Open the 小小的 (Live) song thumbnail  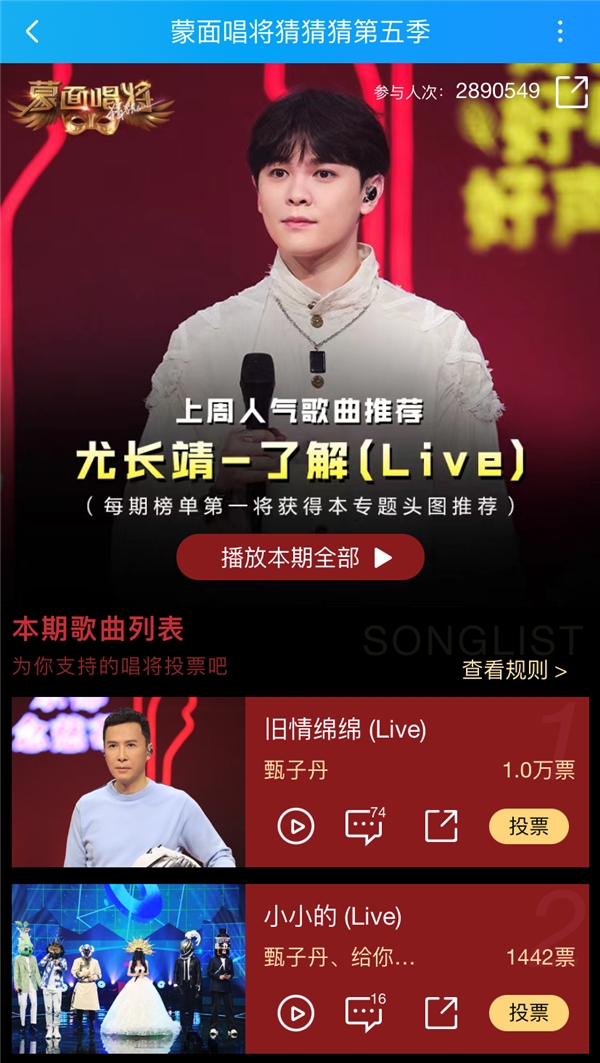pos(128,968)
